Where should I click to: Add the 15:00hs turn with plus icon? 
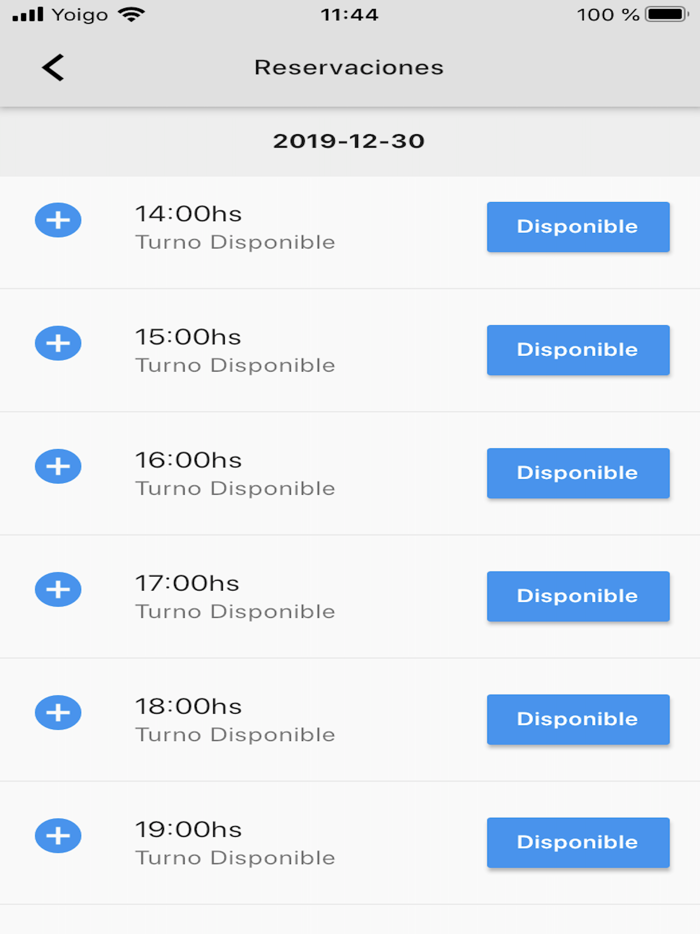click(58, 343)
